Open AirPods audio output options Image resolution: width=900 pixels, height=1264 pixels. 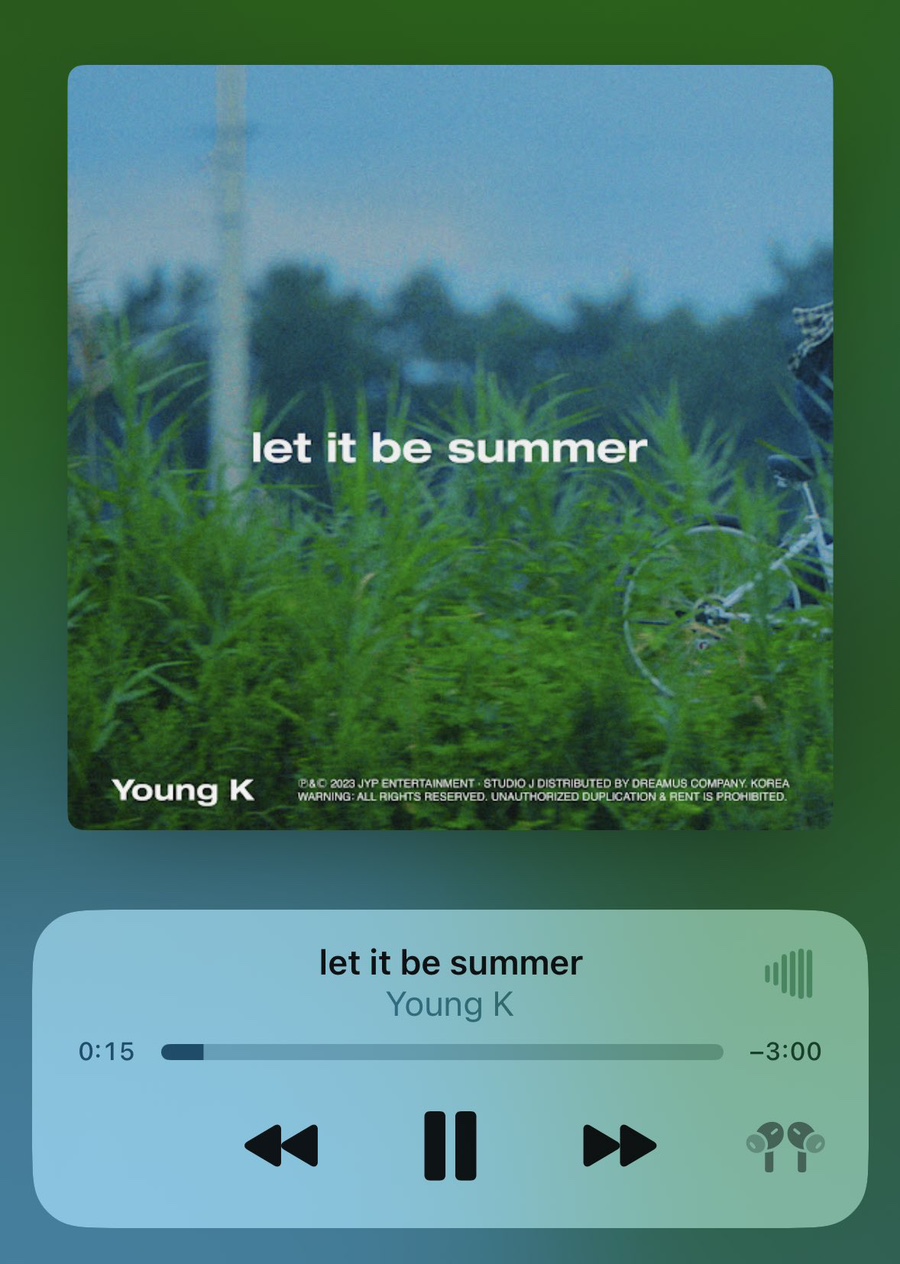pos(785,1146)
